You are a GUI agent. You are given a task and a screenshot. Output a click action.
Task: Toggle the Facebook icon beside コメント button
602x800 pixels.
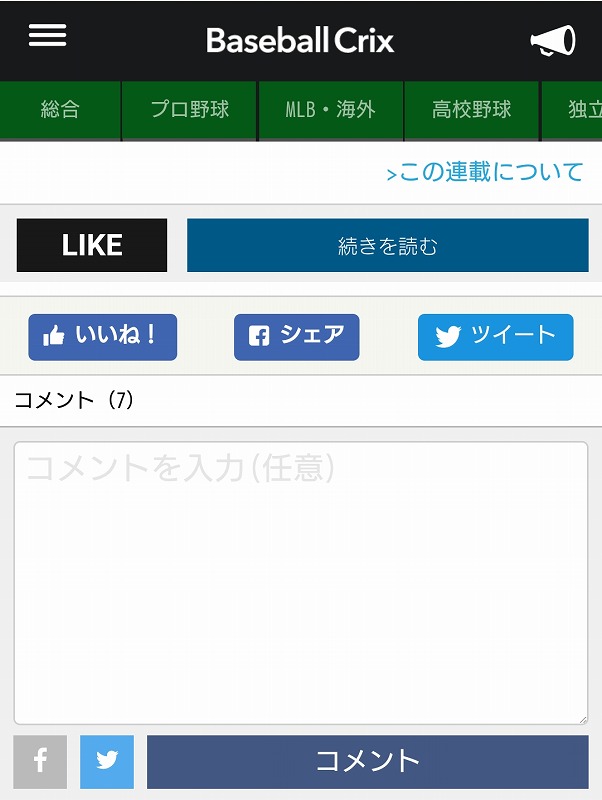(40, 762)
